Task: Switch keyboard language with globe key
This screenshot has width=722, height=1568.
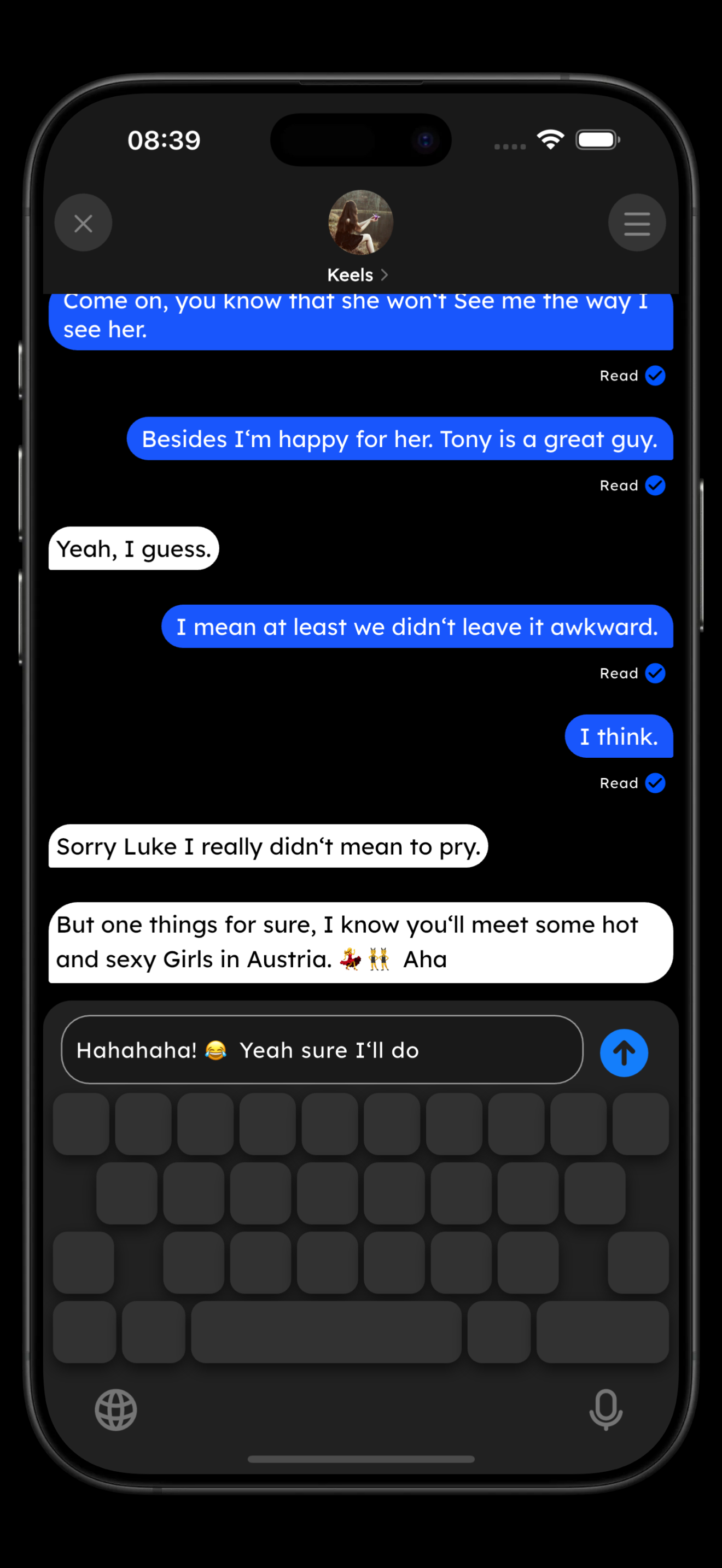Action: tap(115, 1409)
